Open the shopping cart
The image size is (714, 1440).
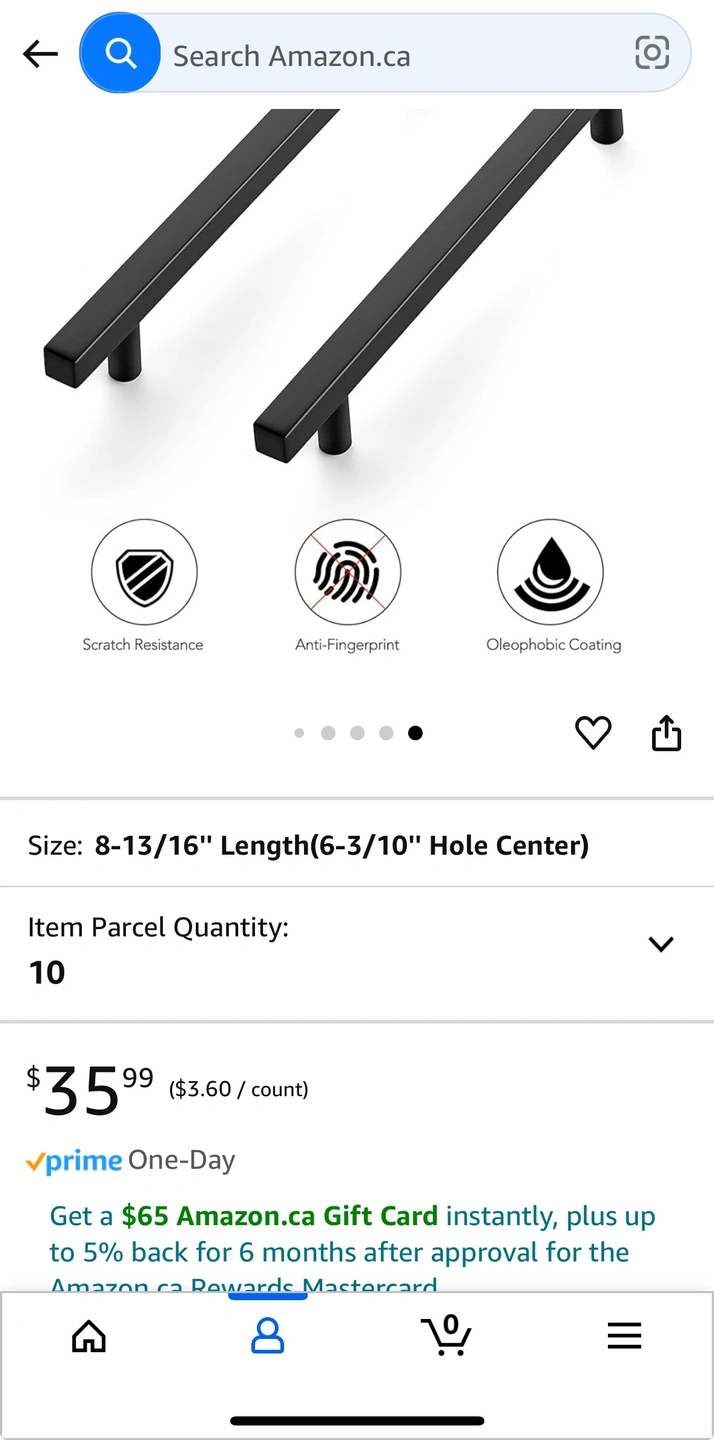coord(446,1336)
